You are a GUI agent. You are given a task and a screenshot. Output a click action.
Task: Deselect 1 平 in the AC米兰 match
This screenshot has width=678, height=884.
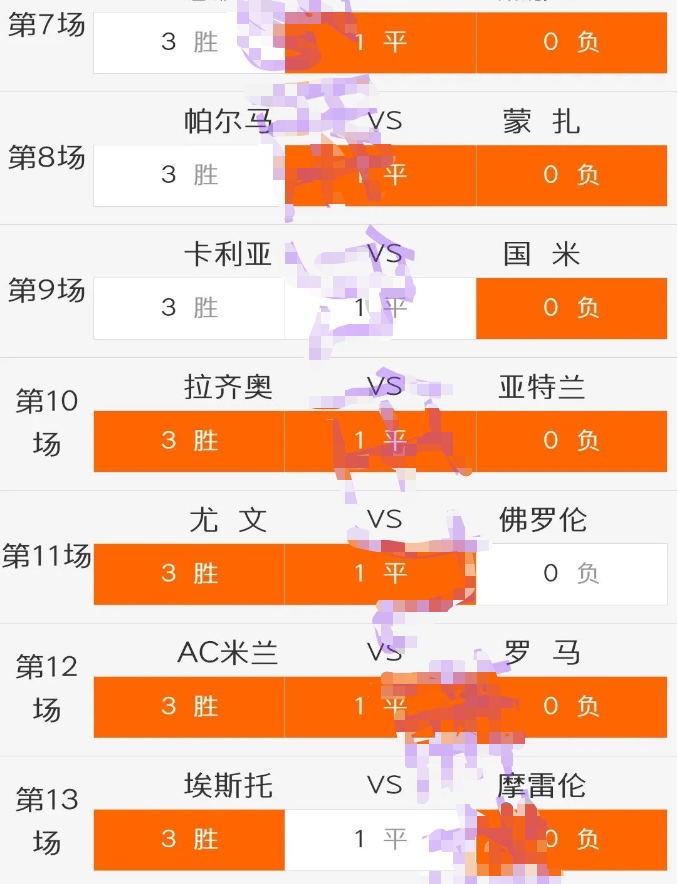[380, 707]
